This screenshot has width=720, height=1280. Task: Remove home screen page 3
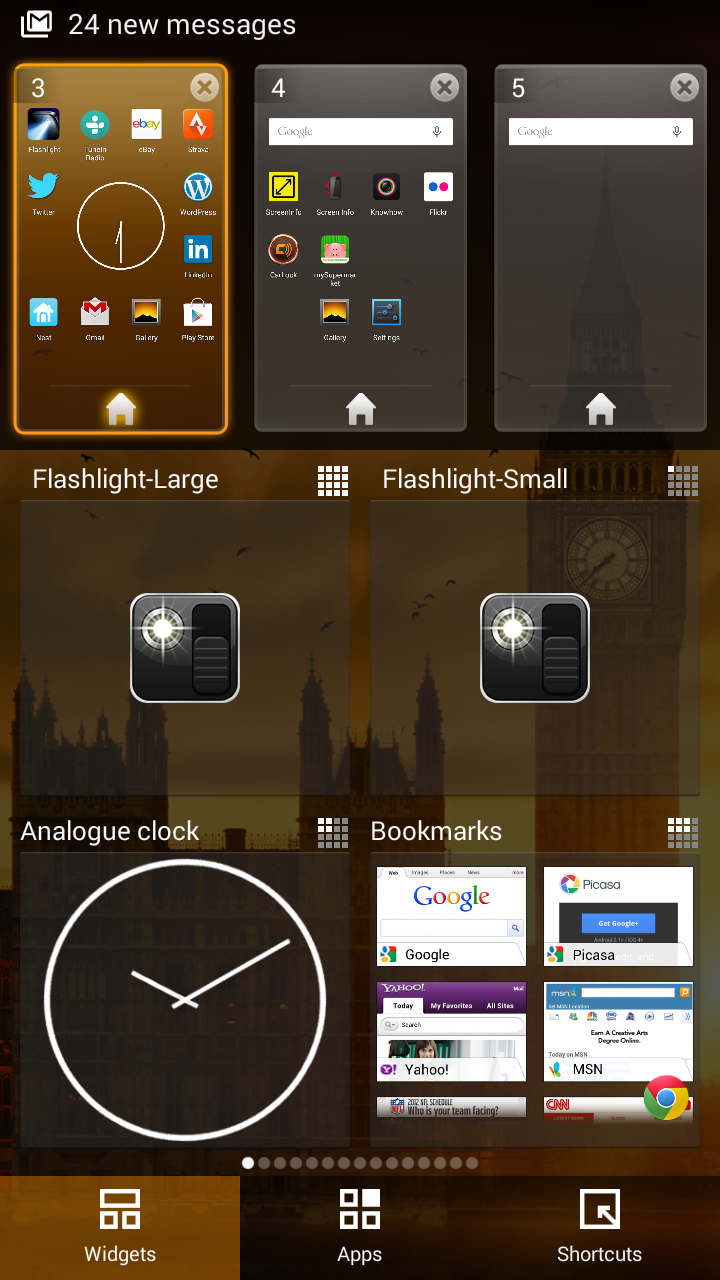(x=204, y=88)
